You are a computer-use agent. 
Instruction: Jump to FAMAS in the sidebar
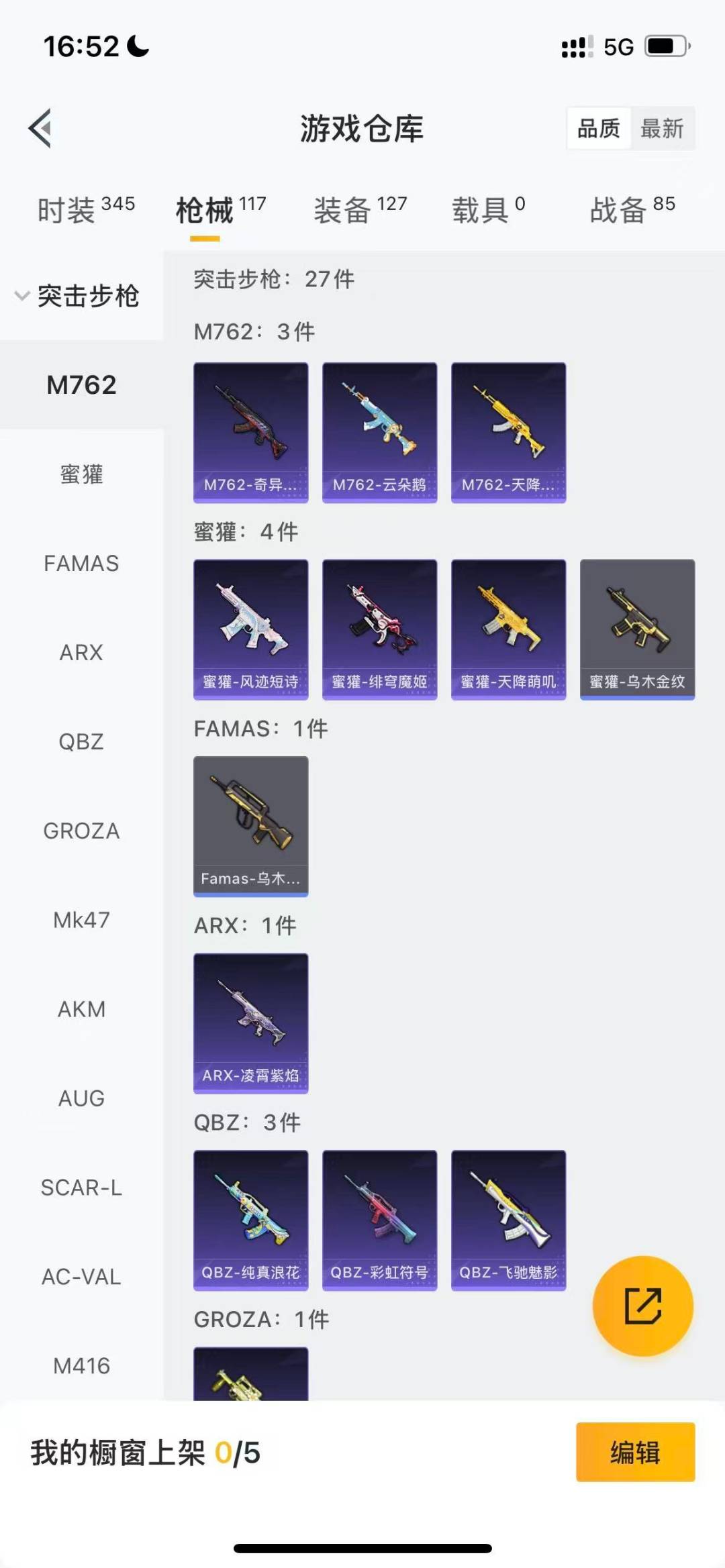click(81, 564)
